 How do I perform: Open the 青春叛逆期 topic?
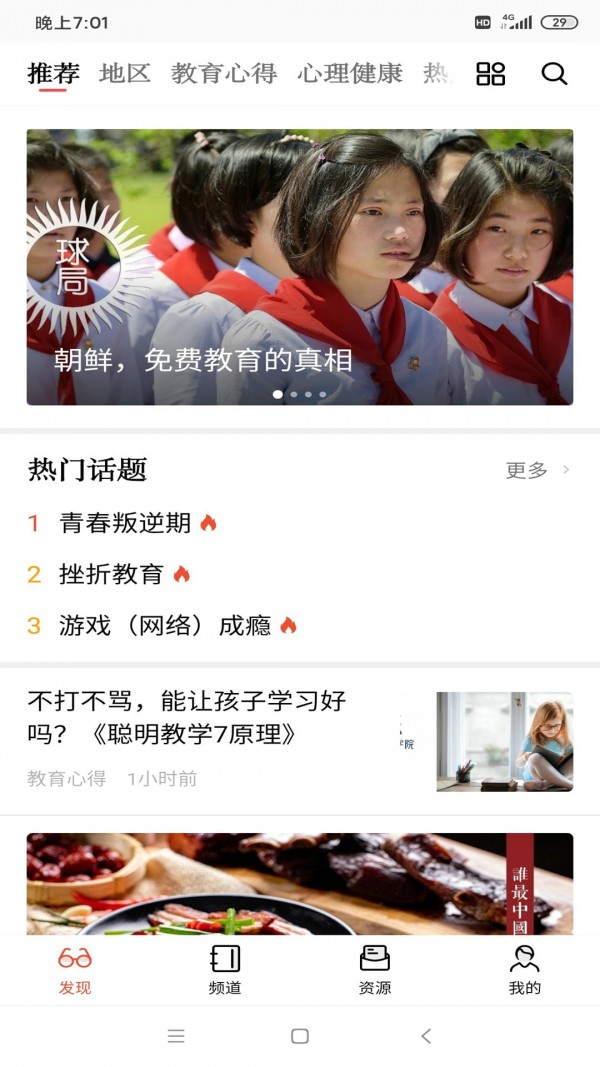tap(125, 522)
